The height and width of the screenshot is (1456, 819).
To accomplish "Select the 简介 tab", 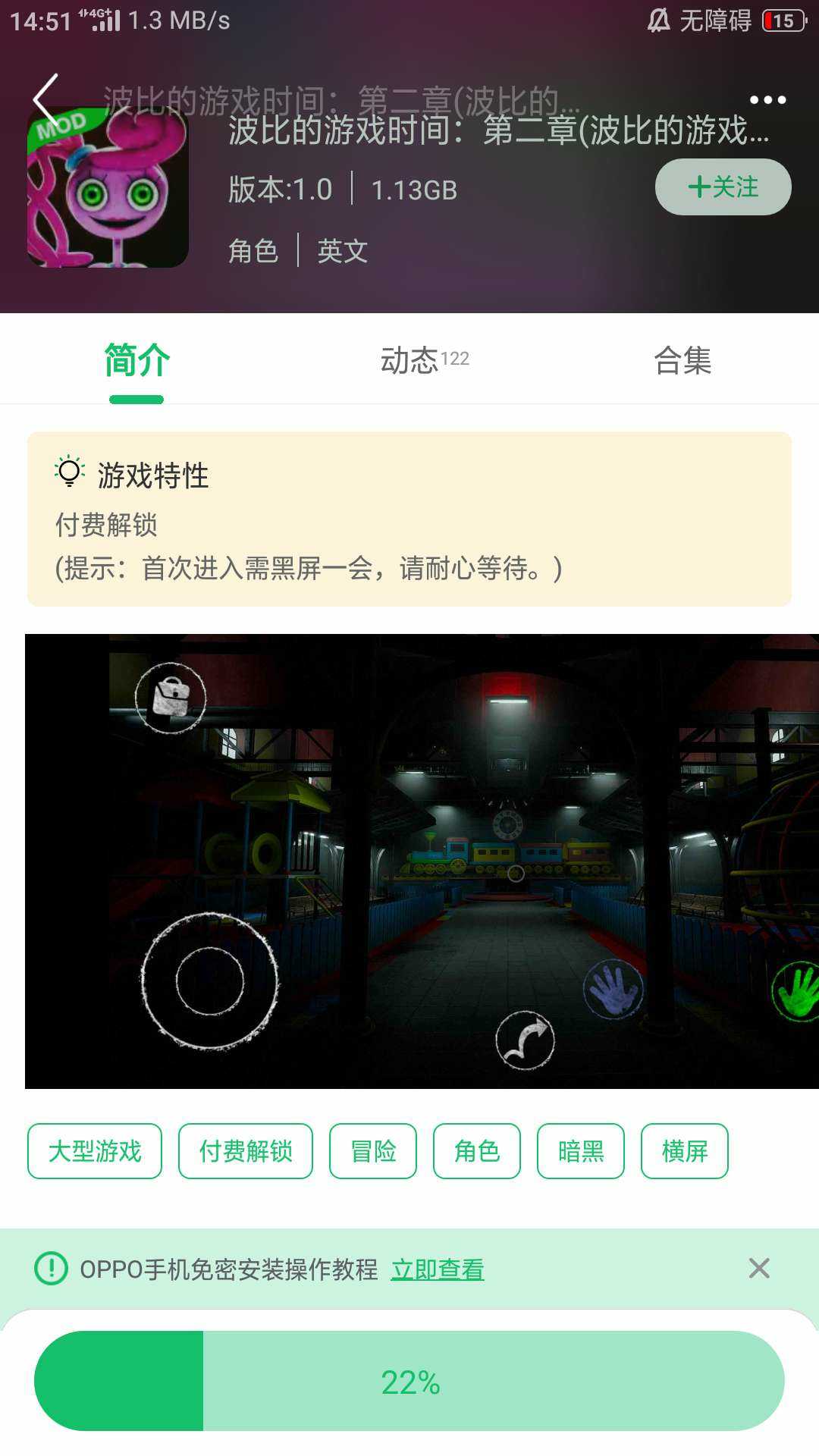I will point(136,360).
